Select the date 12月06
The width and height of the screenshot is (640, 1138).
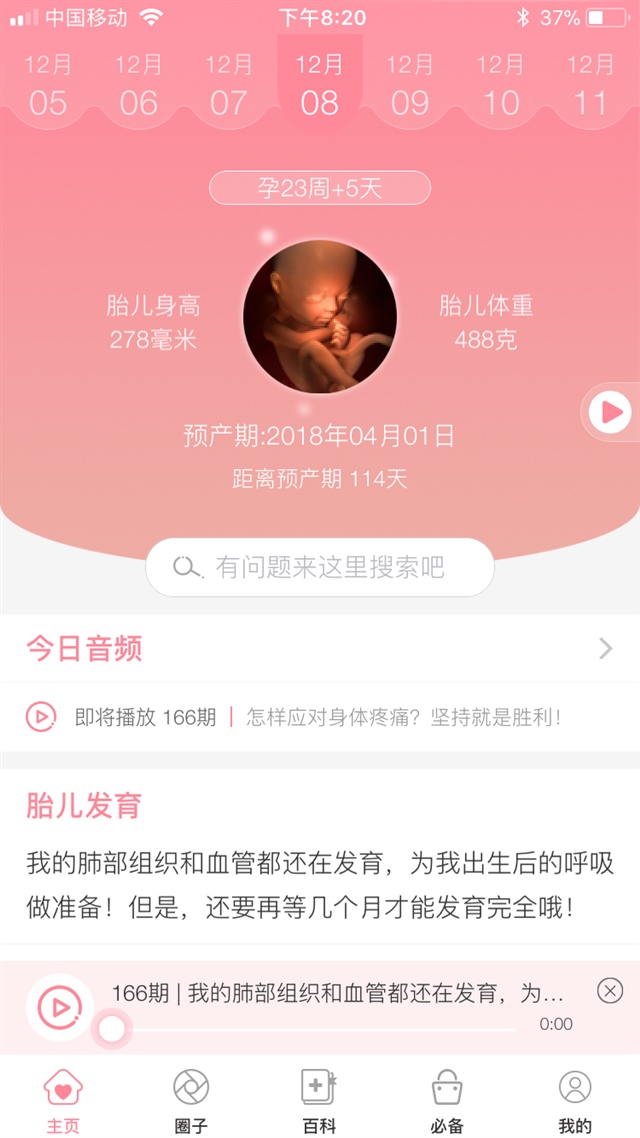click(138, 84)
